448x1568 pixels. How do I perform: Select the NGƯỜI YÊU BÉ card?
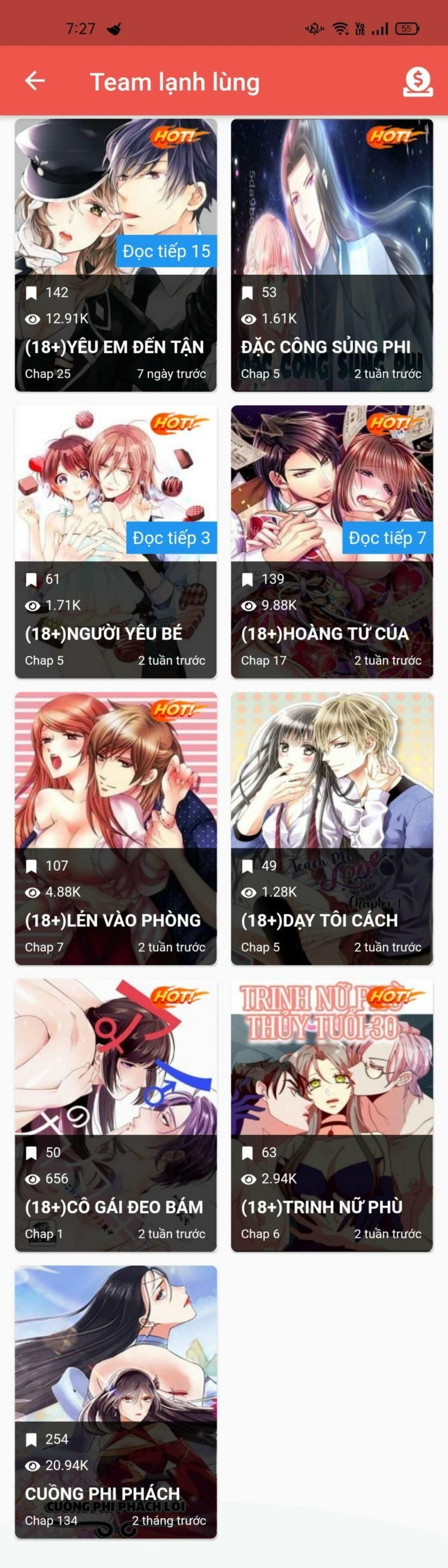pos(104,633)
